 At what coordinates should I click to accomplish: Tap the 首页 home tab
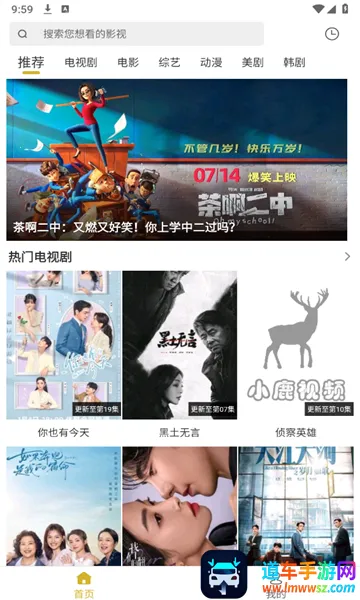[x=84, y=584]
